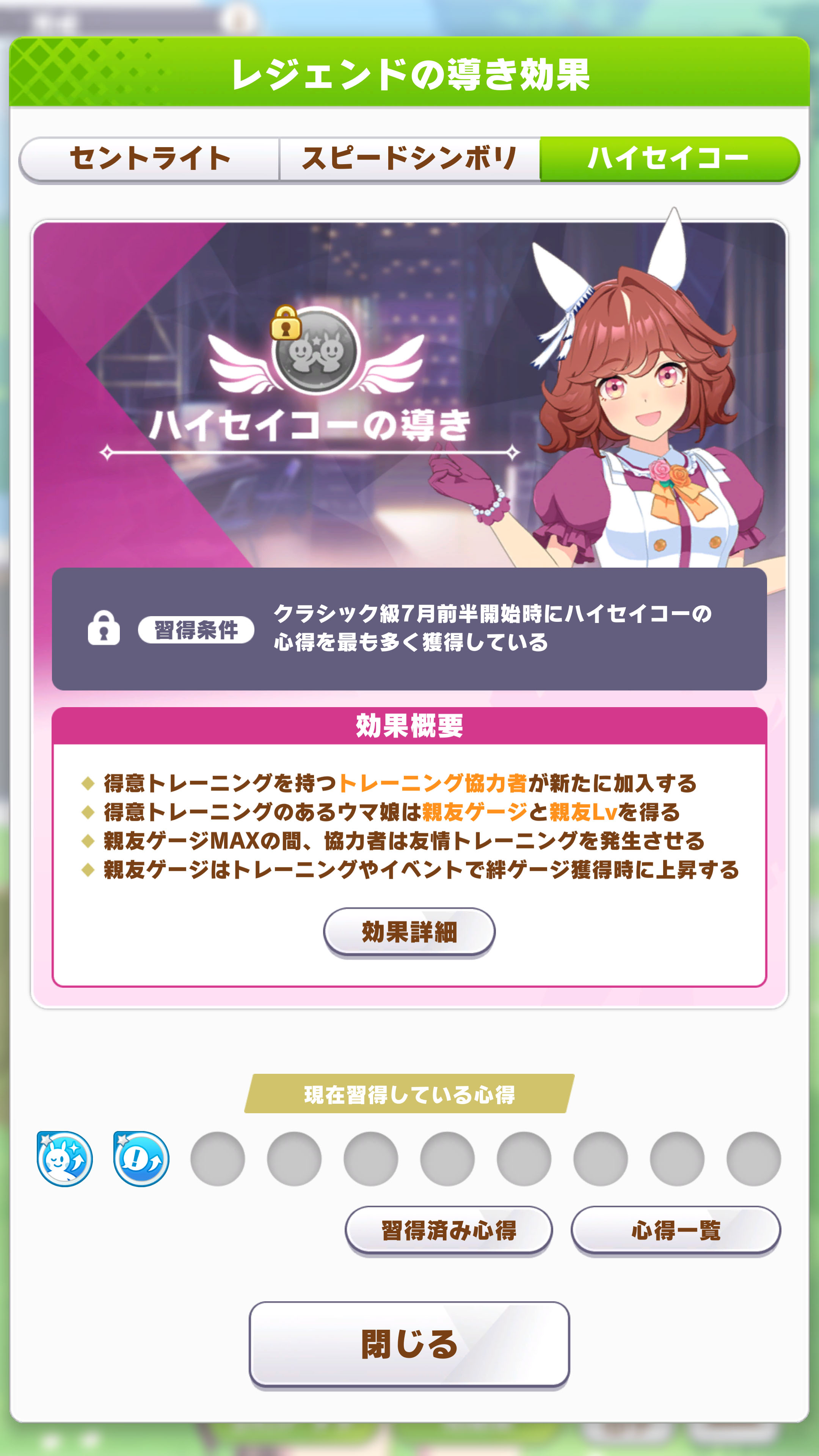The width and height of the screenshot is (819, 1456).
Task: Select the ハイセイコー tab
Action: (668, 159)
